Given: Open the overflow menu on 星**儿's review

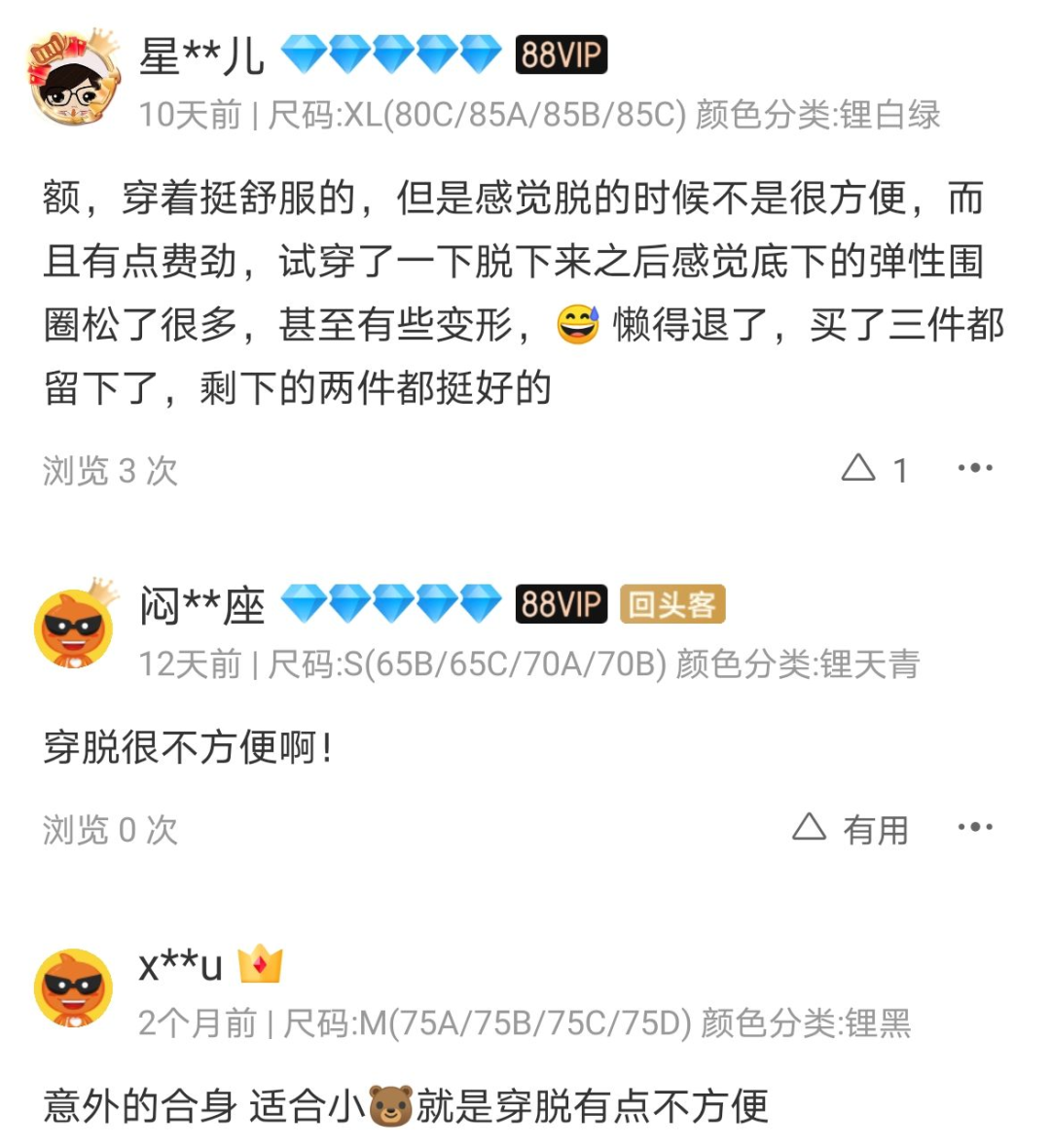Looking at the screenshot, I should 974,469.
